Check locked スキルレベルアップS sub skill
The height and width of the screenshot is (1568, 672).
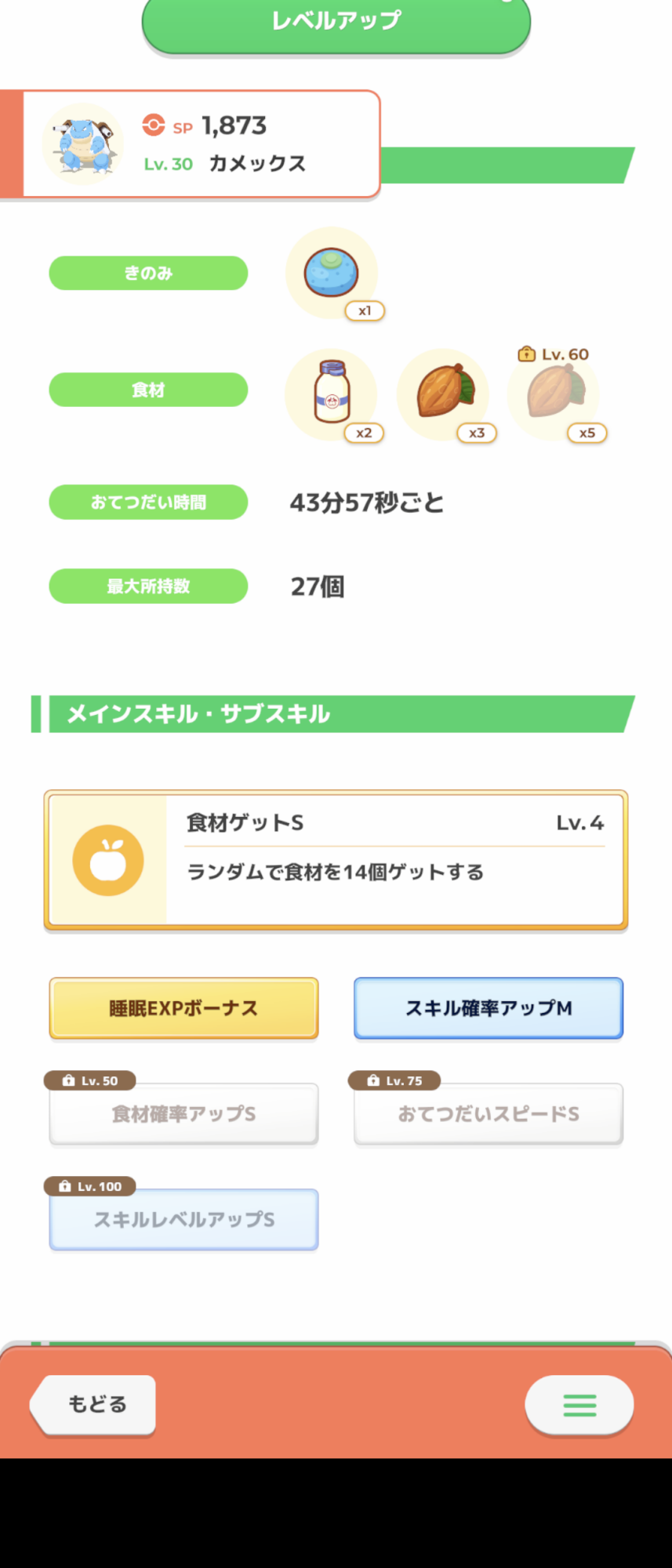tap(183, 1220)
